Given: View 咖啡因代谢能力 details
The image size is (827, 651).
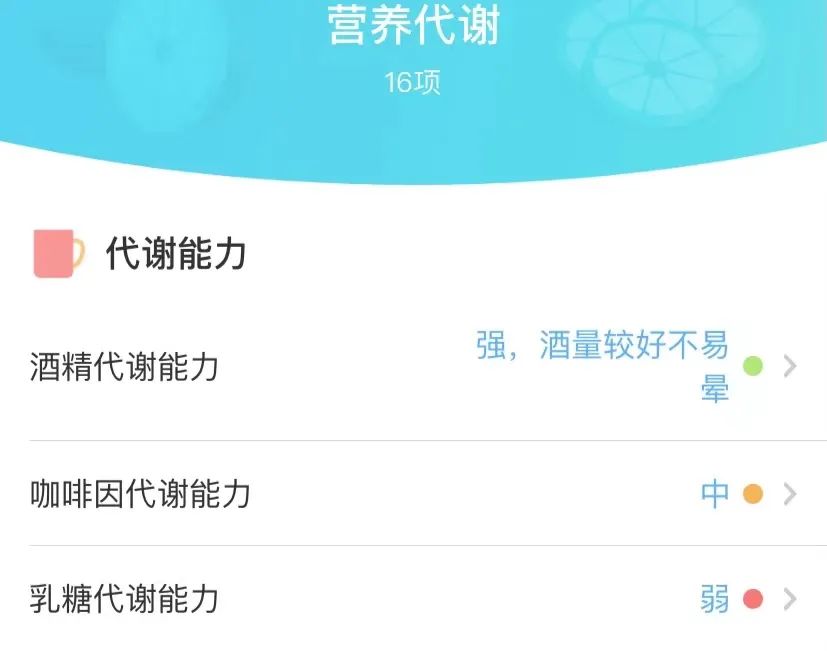Looking at the screenshot, I should (x=413, y=494).
